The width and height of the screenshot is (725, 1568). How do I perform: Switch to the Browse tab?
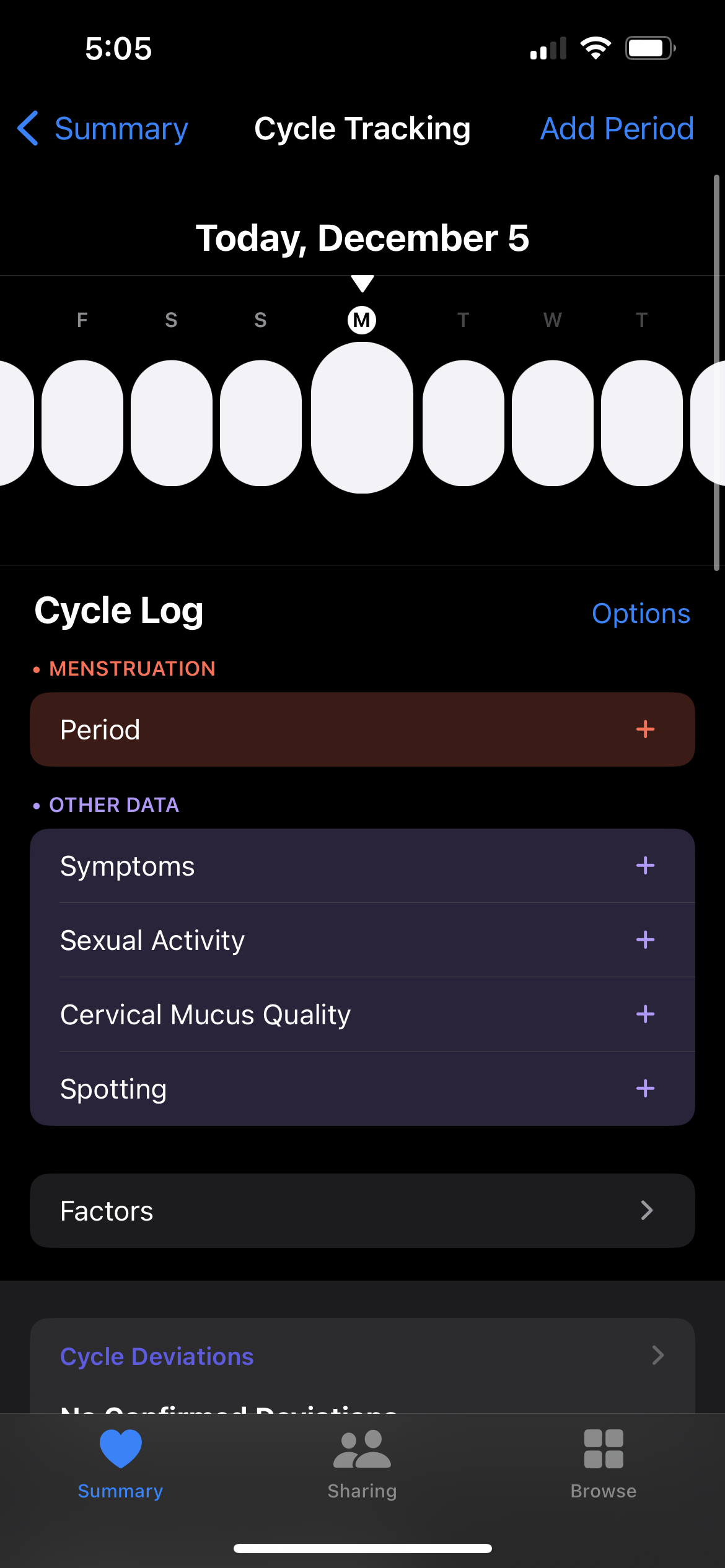point(603,1465)
